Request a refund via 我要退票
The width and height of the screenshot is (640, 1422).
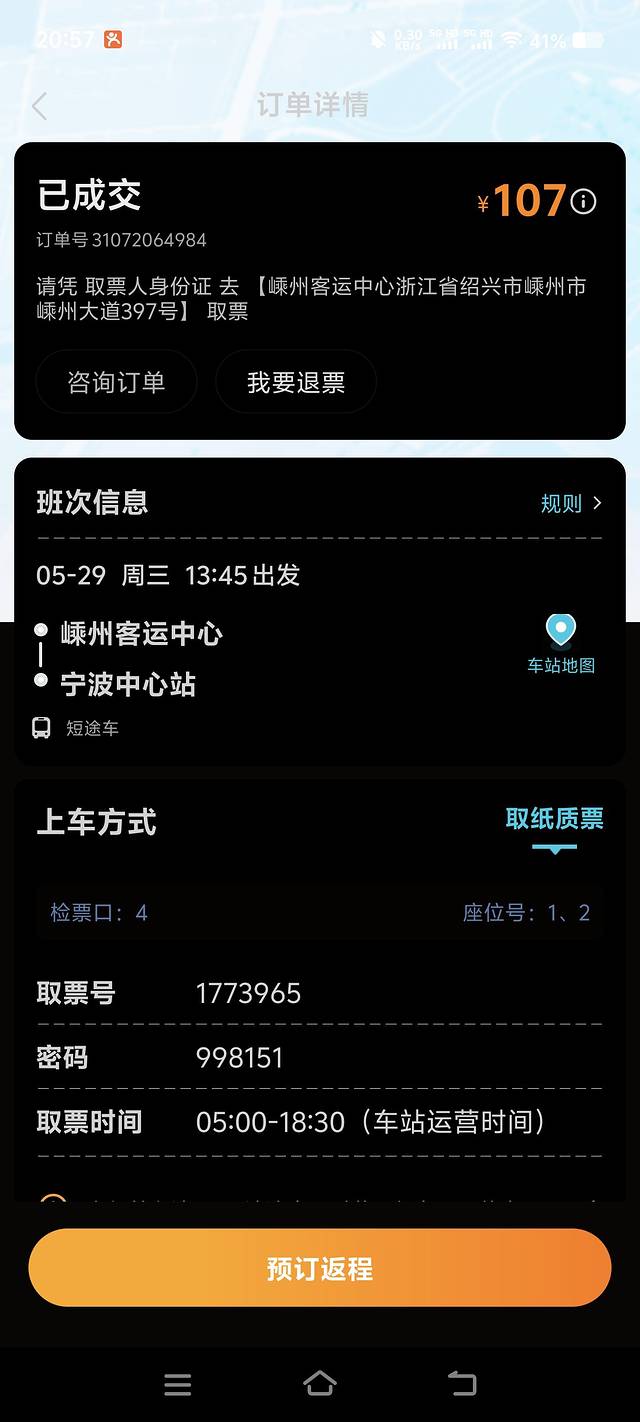[296, 382]
